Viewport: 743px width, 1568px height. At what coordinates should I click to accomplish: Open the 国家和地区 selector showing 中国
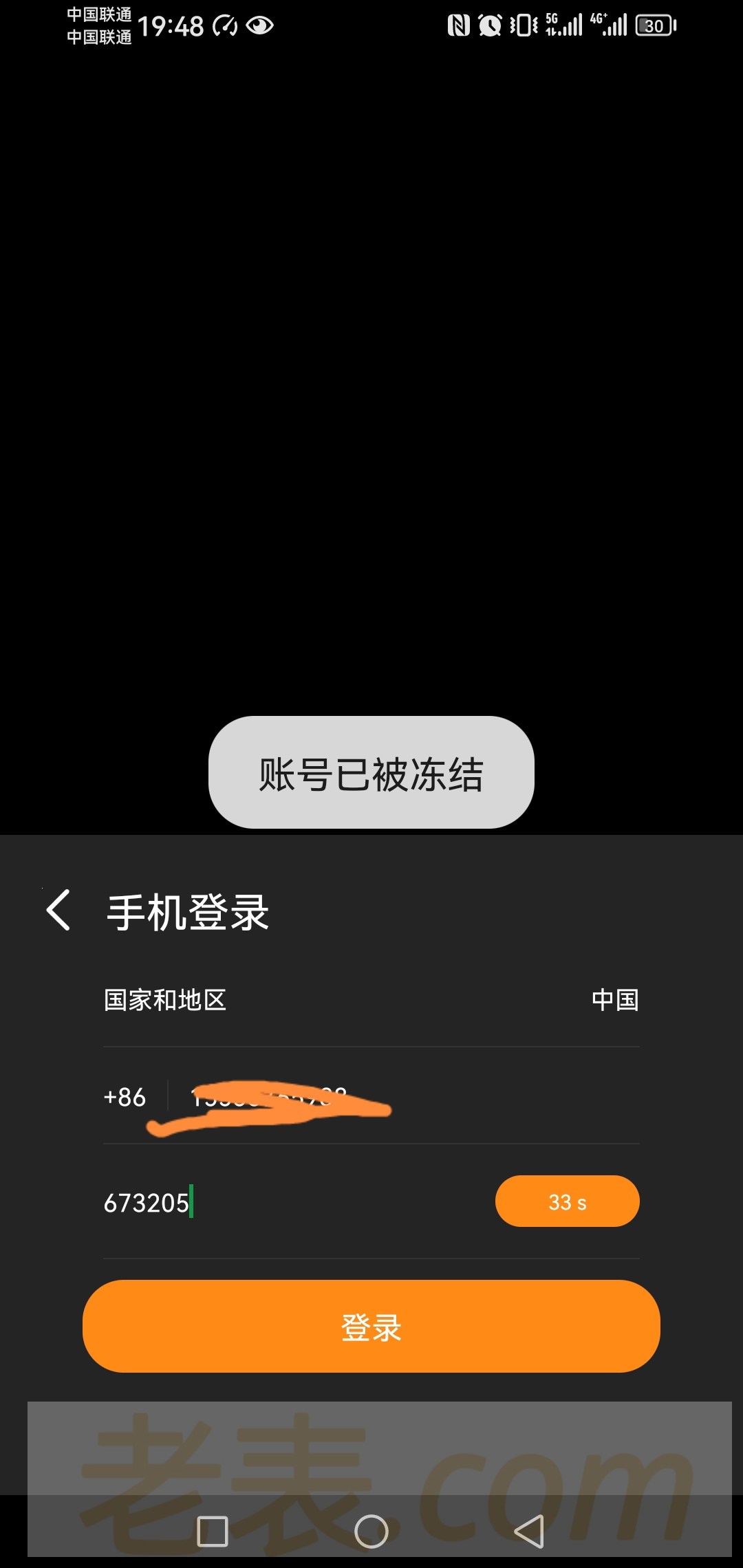click(371, 1000)
